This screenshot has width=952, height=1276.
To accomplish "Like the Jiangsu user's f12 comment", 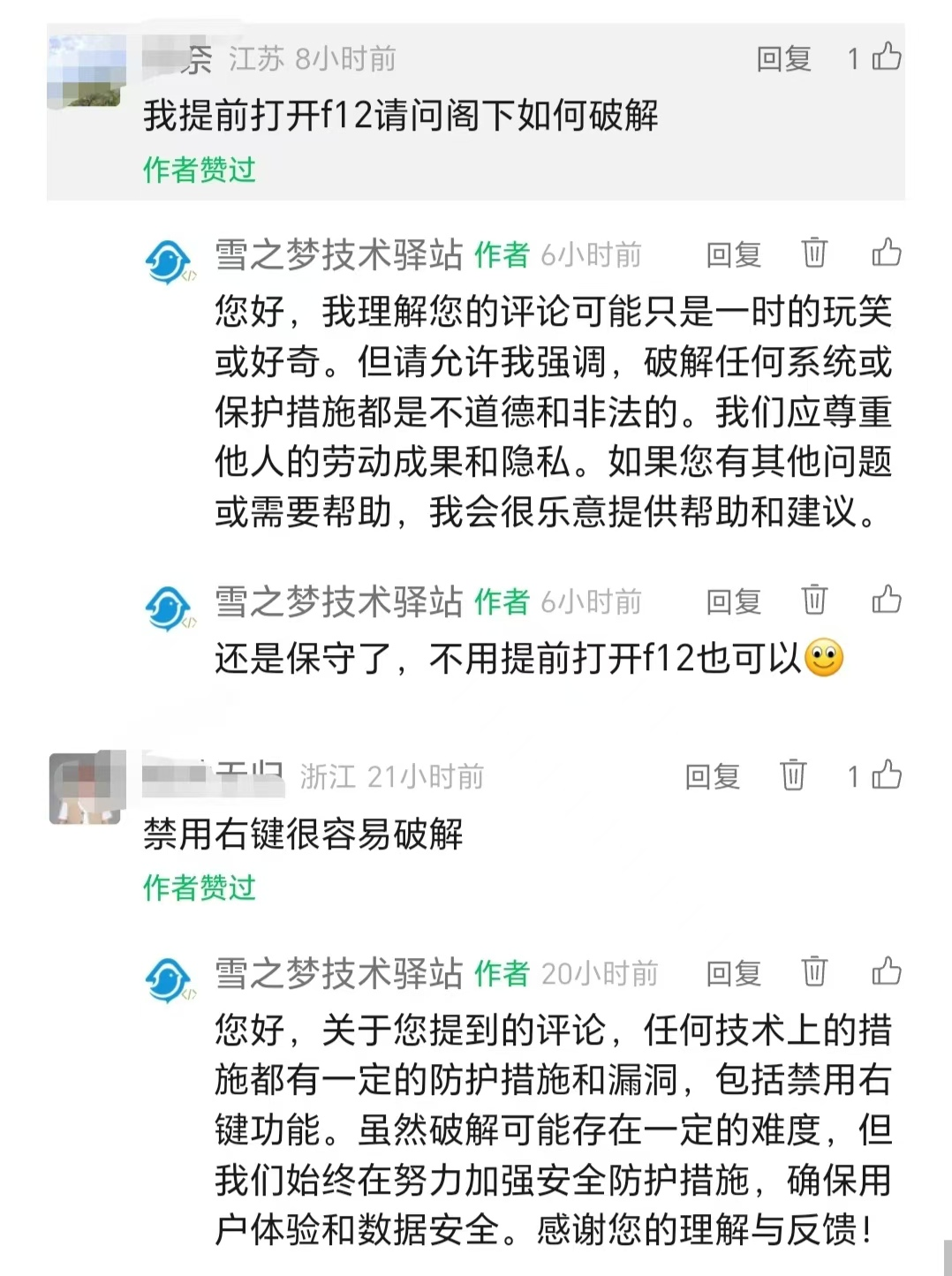I will tap(886, 57).
